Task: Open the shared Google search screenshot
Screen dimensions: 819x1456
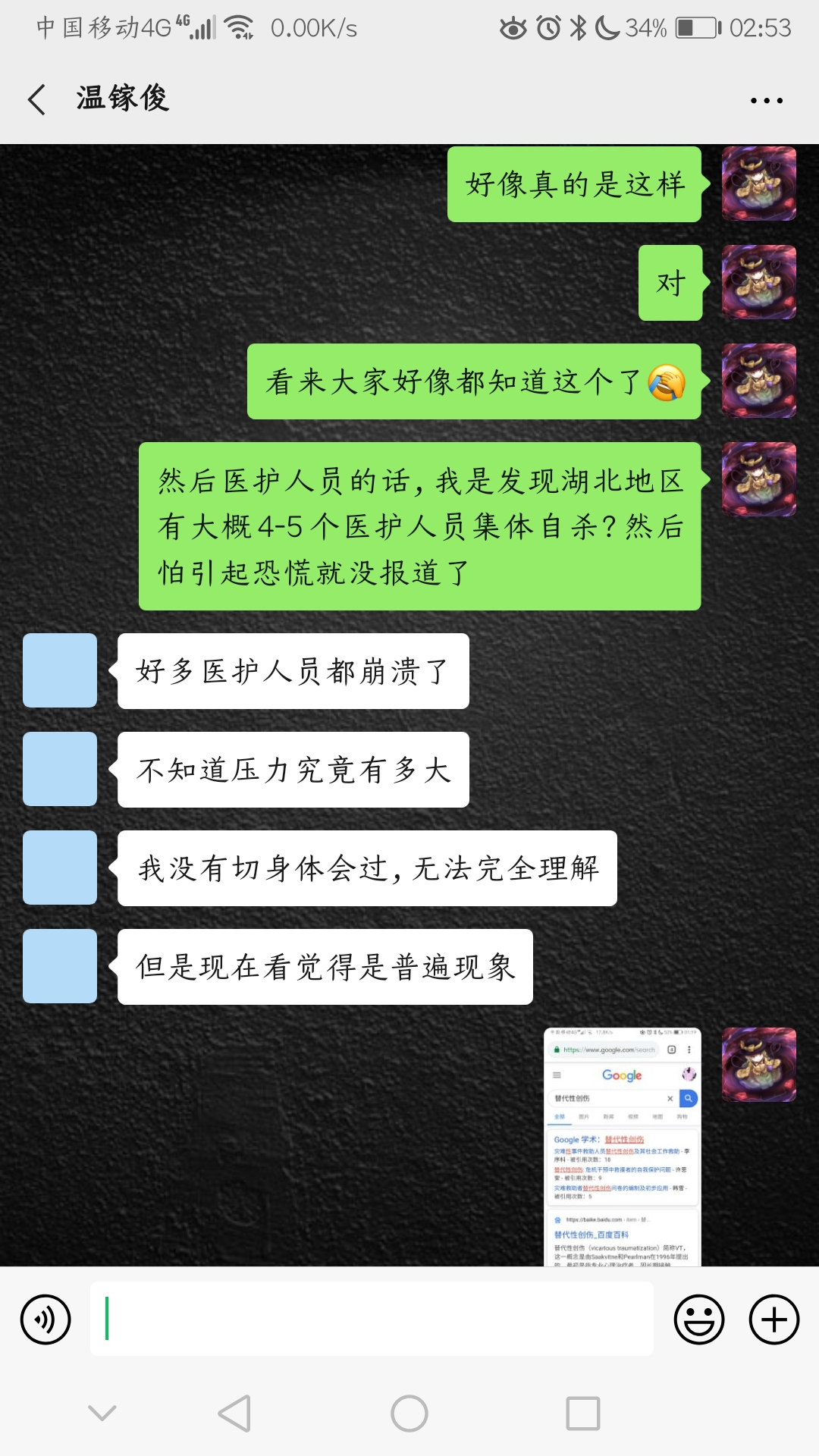Action: 622,1147
